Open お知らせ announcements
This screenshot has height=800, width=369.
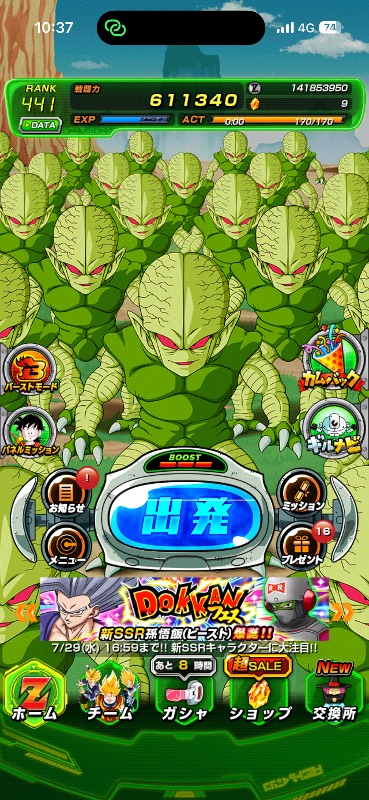(65, 493)
